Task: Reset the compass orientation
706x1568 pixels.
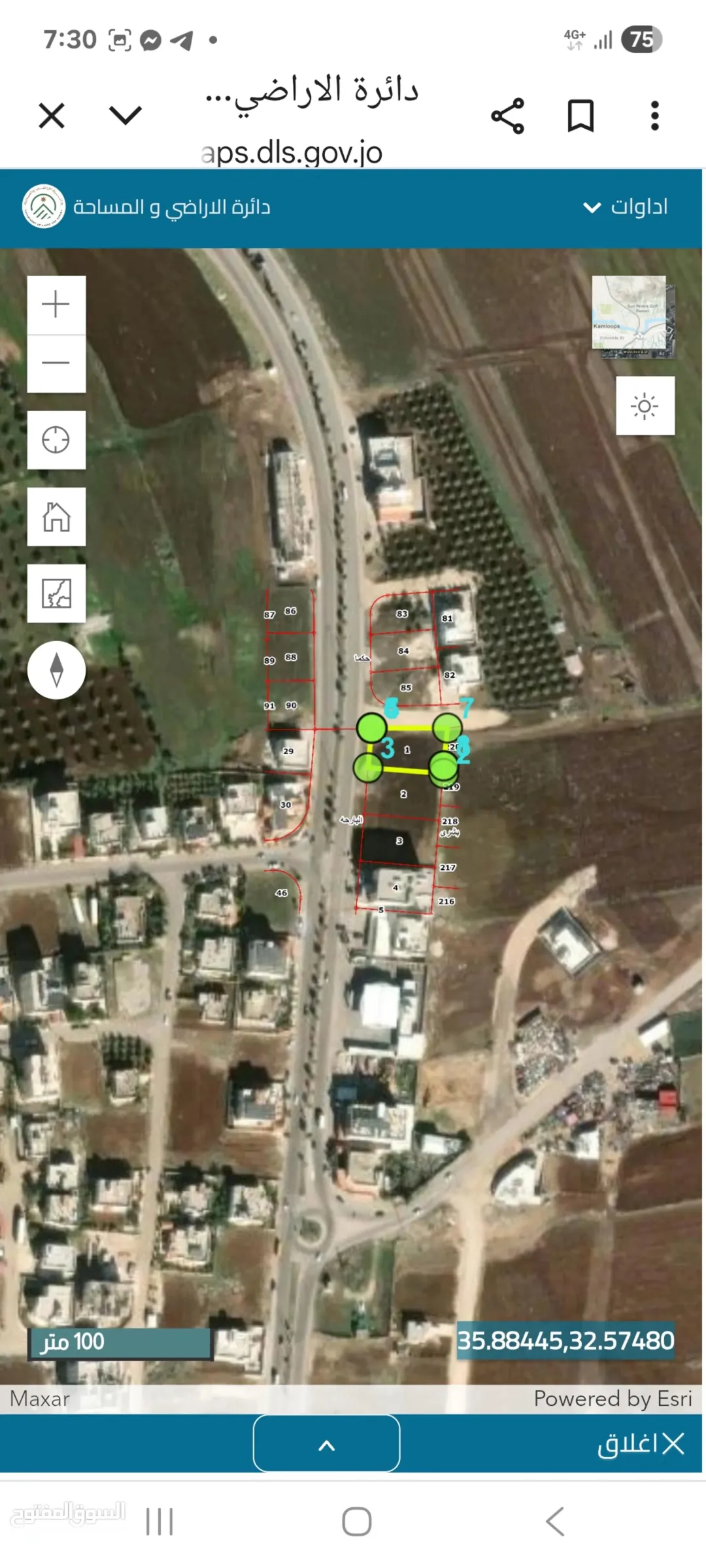Action: tap(56, 670)
